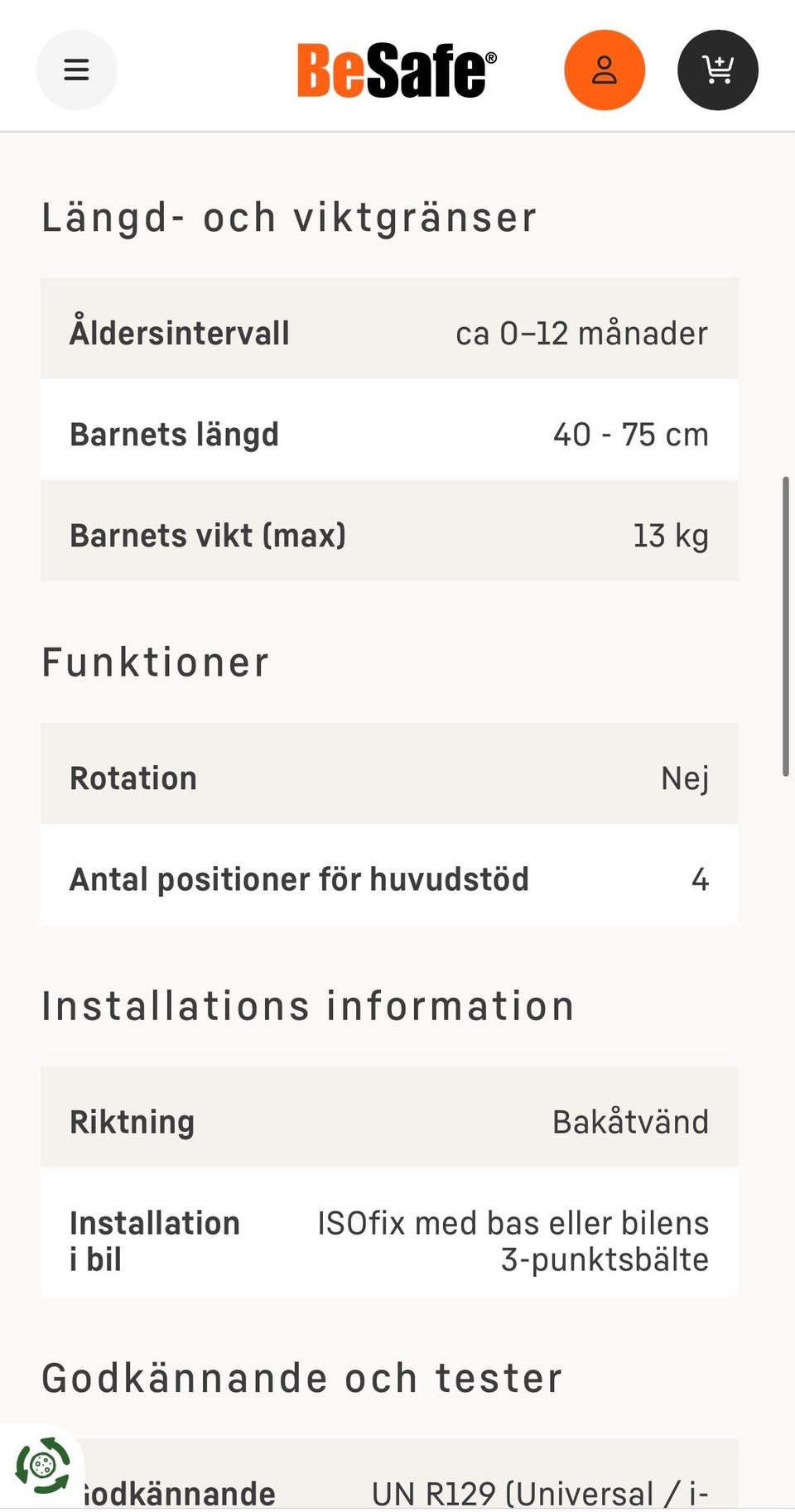Open the cookie settings badge
This screenshot has height=1512, width=795.
42,1466
